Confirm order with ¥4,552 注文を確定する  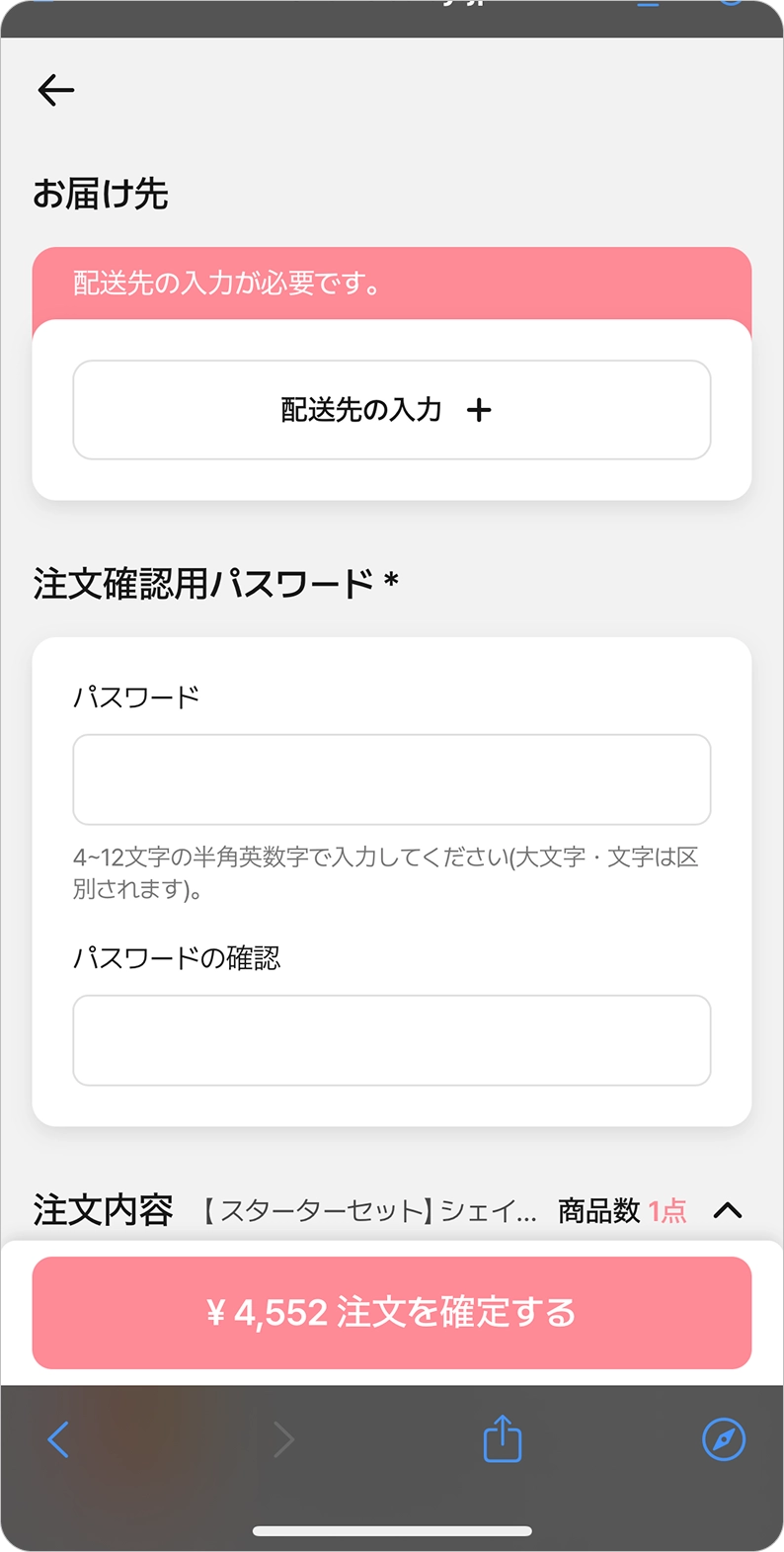coord(392,1313)
